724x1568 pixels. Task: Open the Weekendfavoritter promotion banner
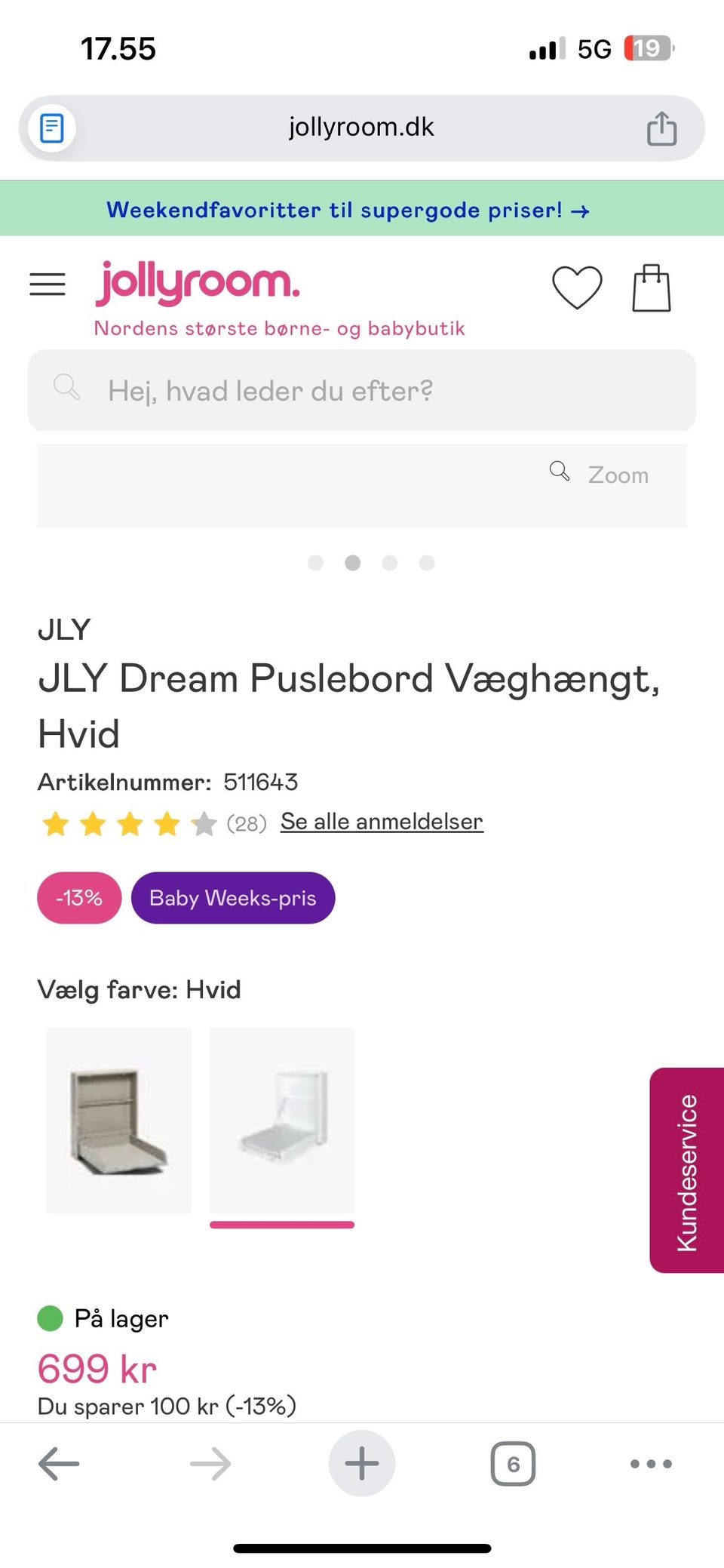pos(348,210)
